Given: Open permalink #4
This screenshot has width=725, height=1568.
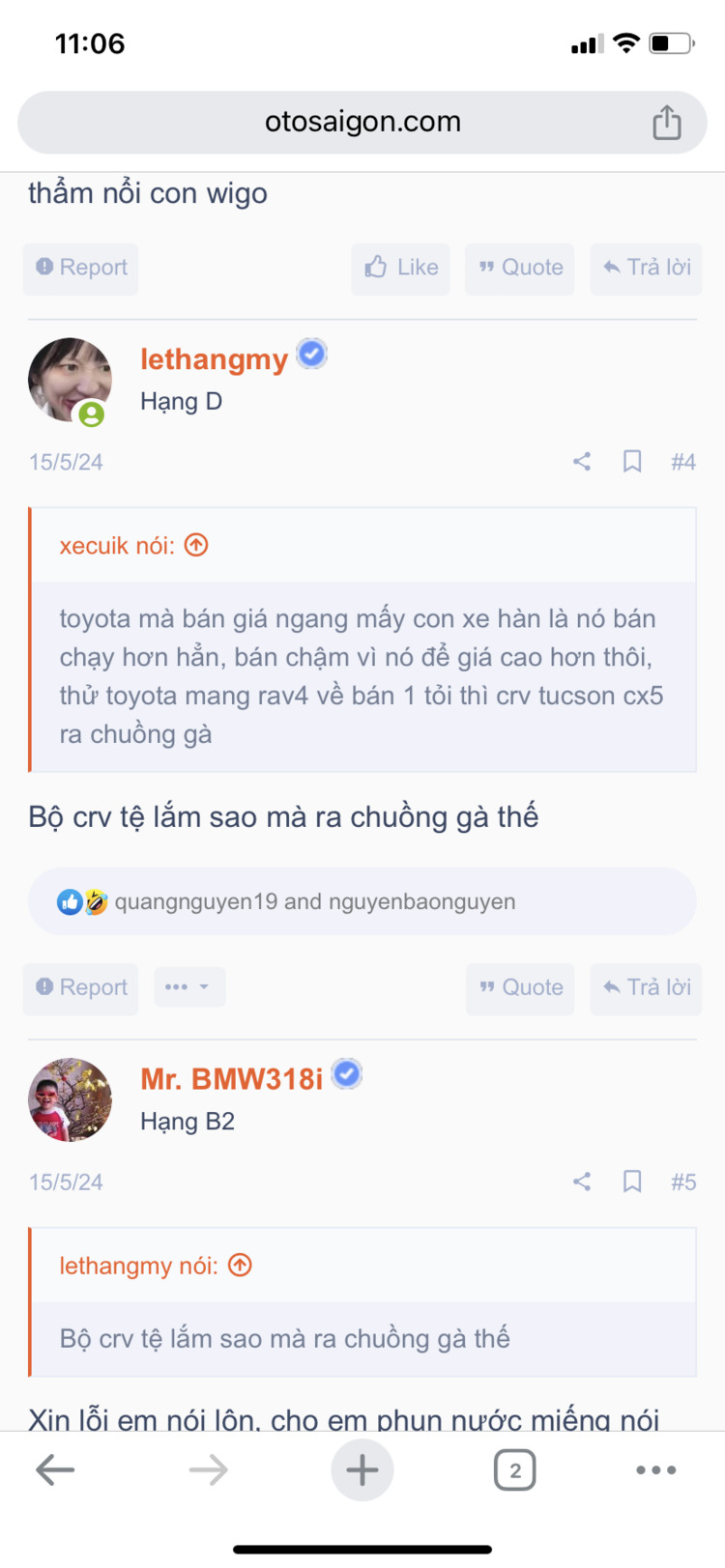Looking at the screenshot, I should coord(683,462).
